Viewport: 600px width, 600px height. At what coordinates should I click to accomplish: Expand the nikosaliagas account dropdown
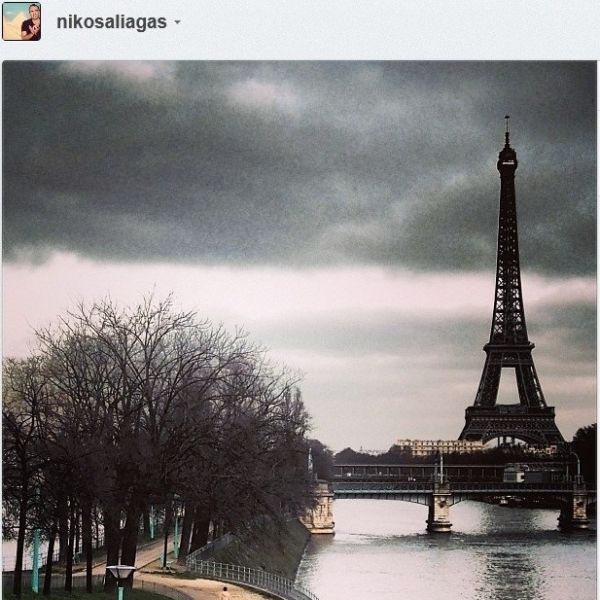(x=177, y=22)
